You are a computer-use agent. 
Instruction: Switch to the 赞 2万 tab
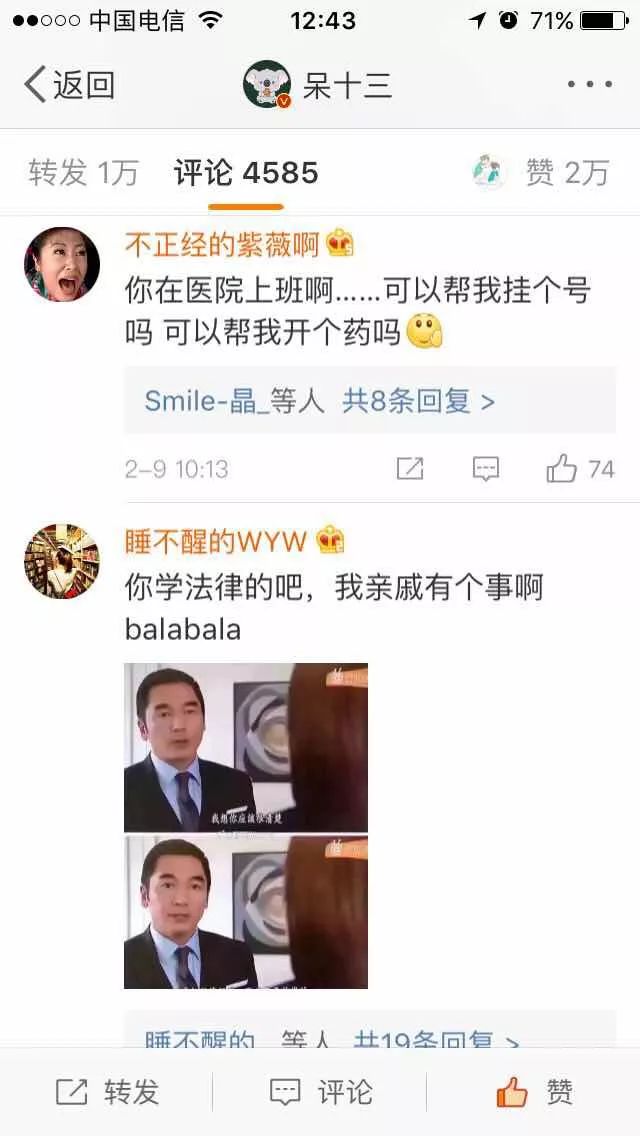click(x=541, y=172)
